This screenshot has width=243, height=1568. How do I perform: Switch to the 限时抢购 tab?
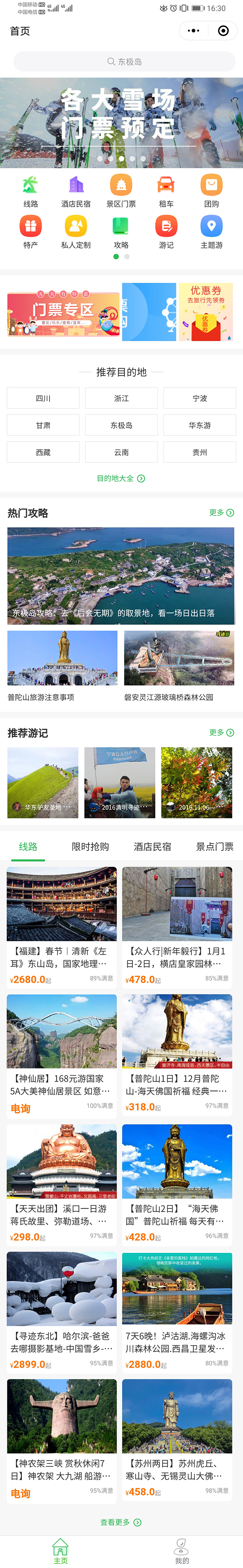(x=90, y=847)
